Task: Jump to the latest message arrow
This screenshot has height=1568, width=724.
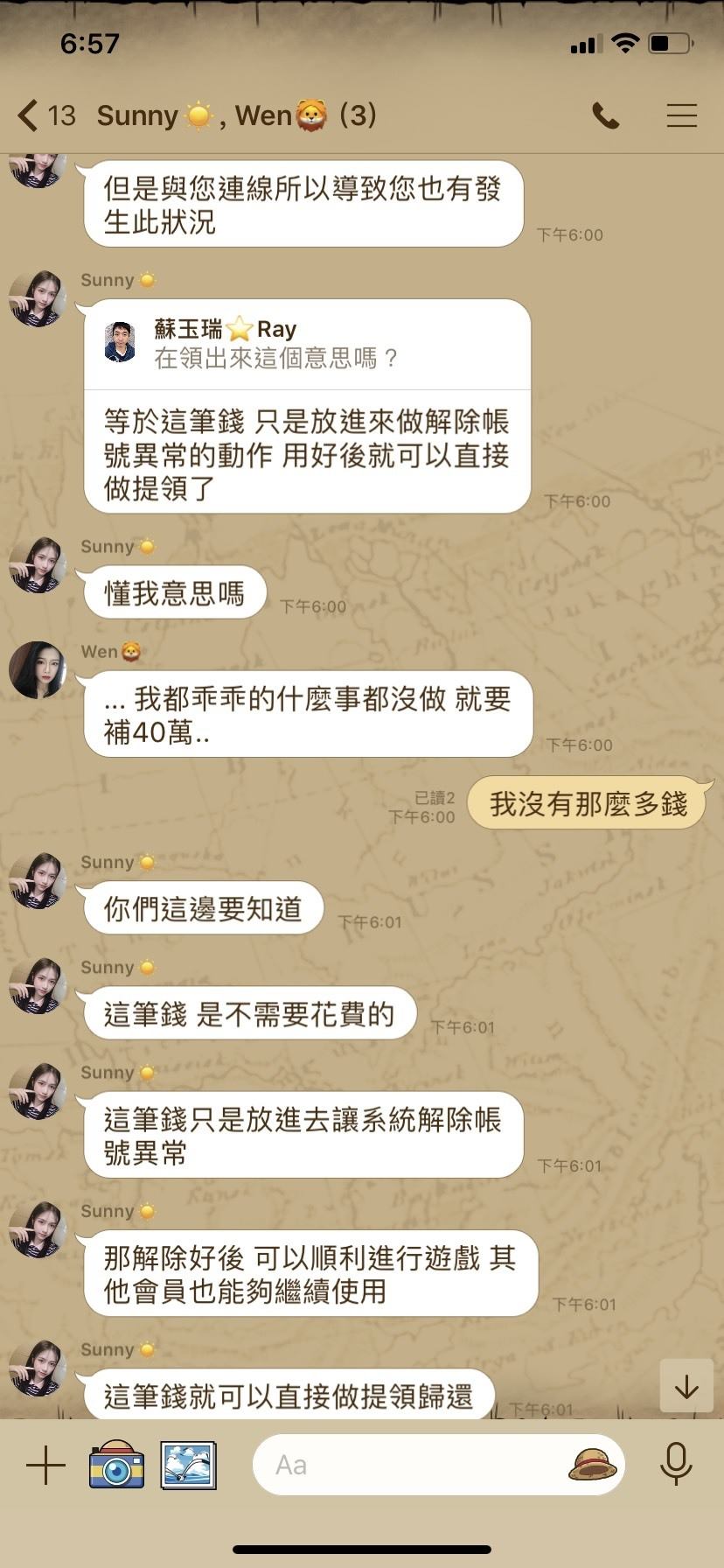Action: click(686, 1386)
